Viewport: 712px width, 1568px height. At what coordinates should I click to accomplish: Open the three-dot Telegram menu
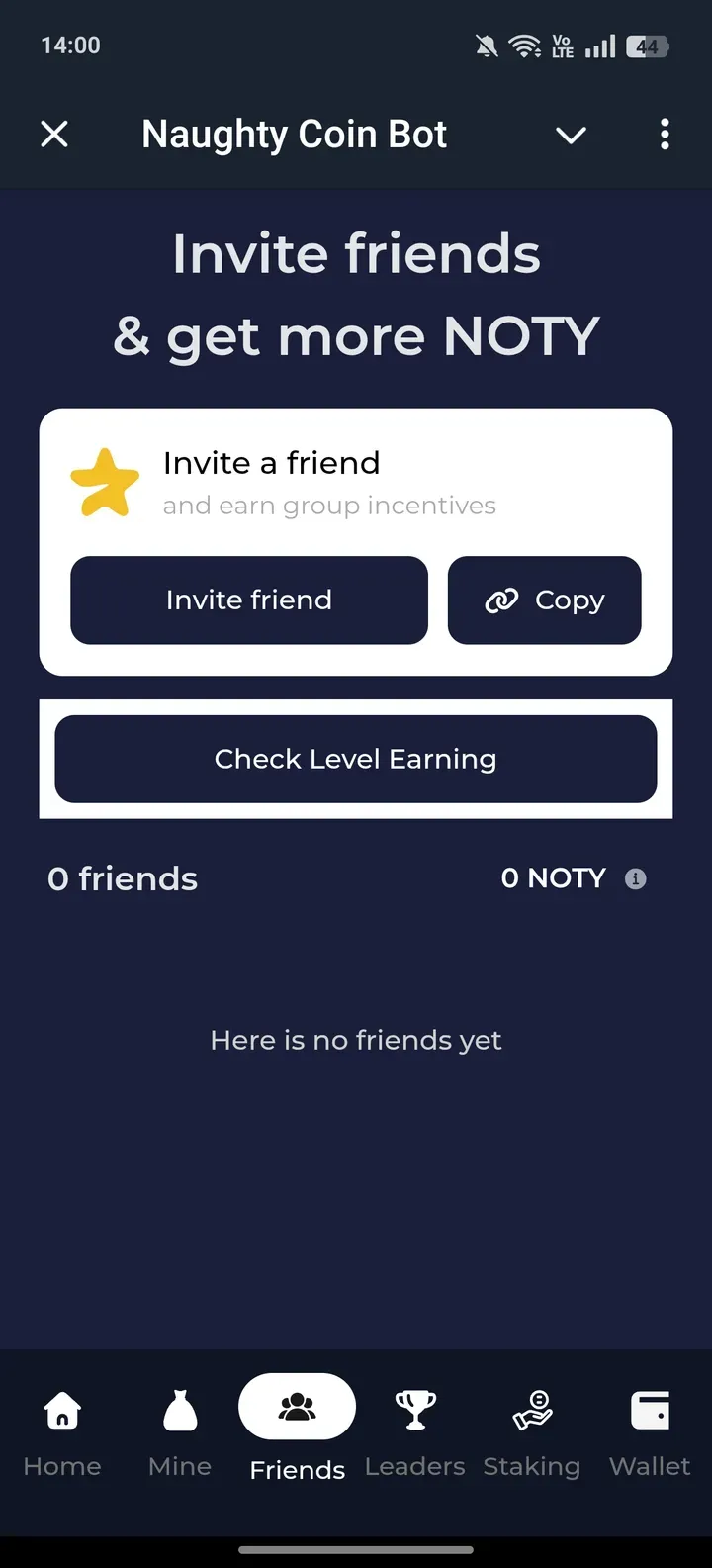coord(665,134)
